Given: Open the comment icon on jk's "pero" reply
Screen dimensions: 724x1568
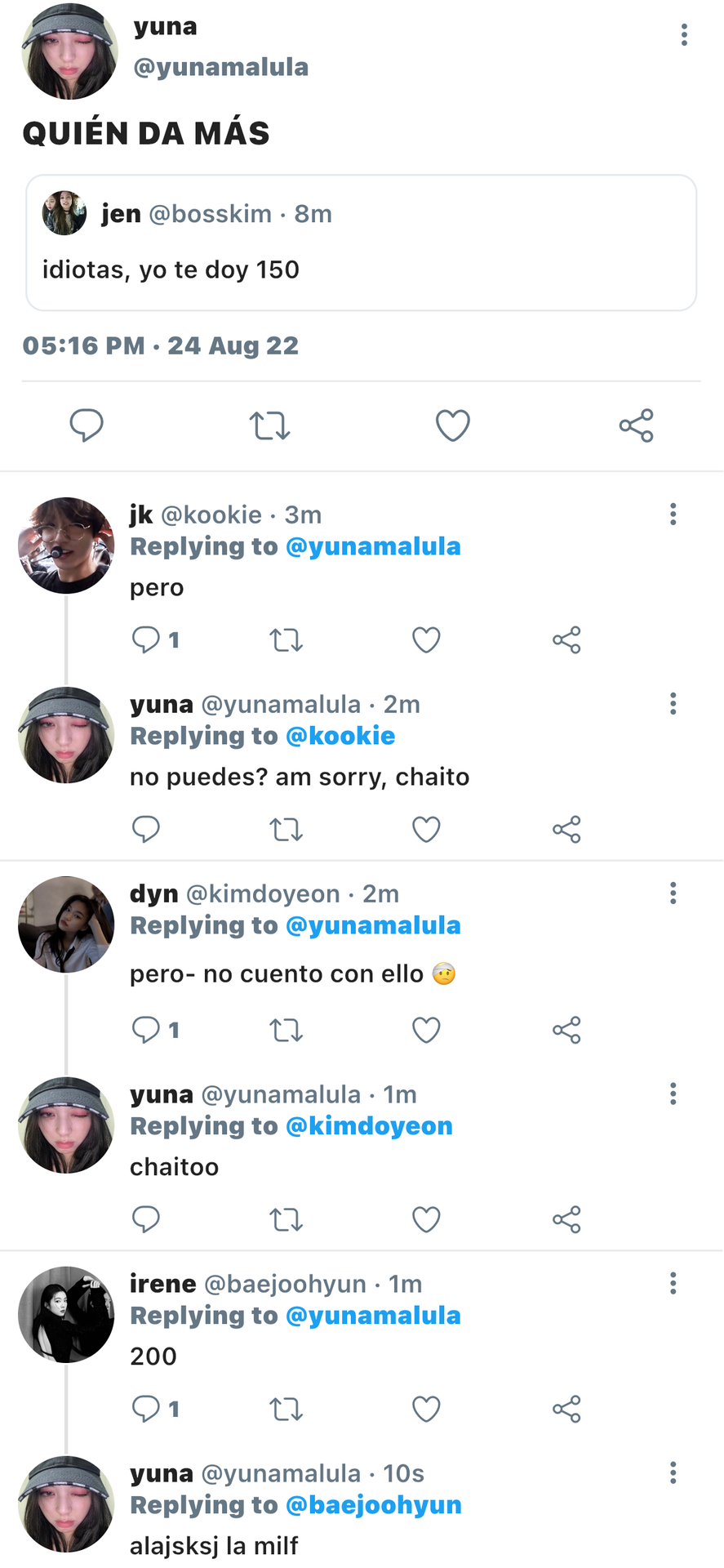Looking at the screenshot, I should (x=146, y=639).
